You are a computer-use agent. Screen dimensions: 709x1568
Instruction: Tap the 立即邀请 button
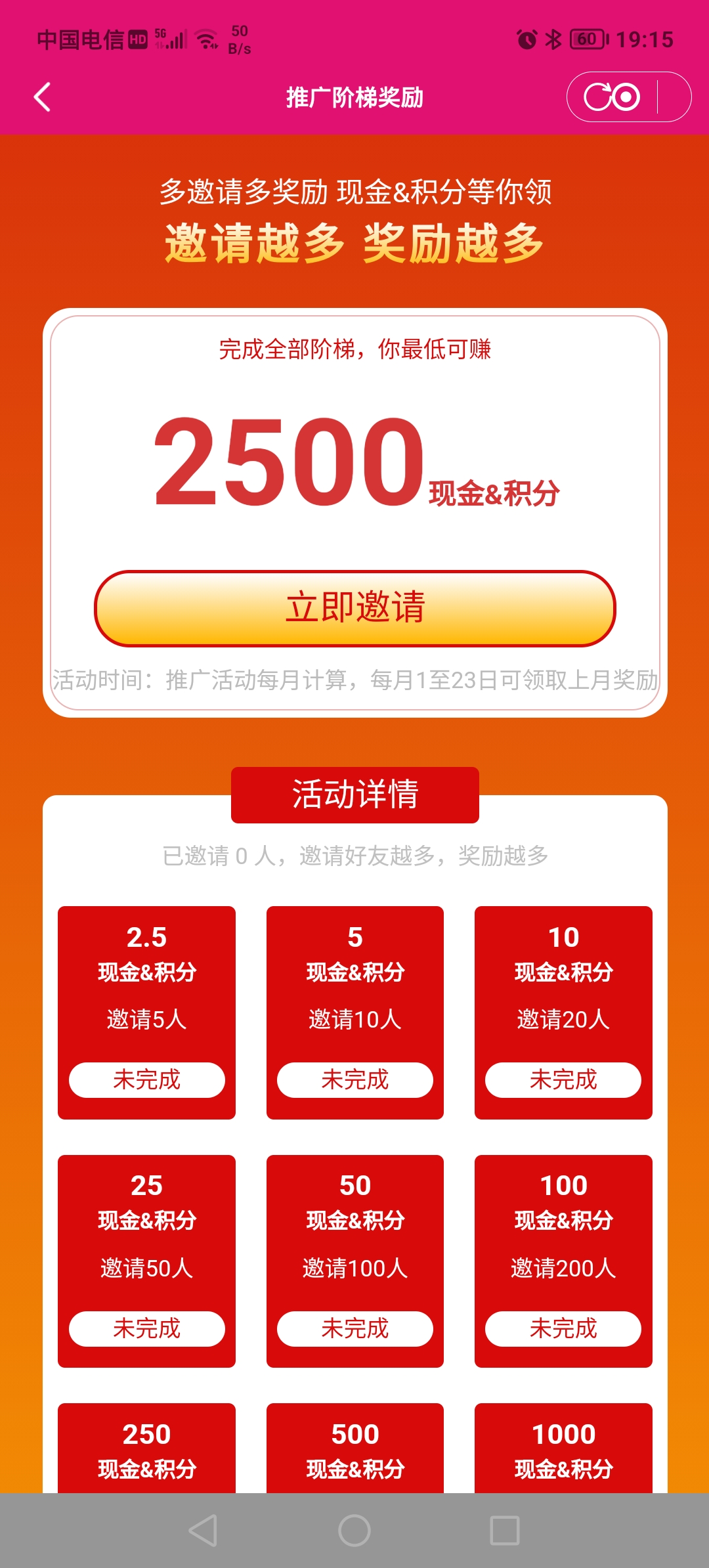(x=355, y=608)
